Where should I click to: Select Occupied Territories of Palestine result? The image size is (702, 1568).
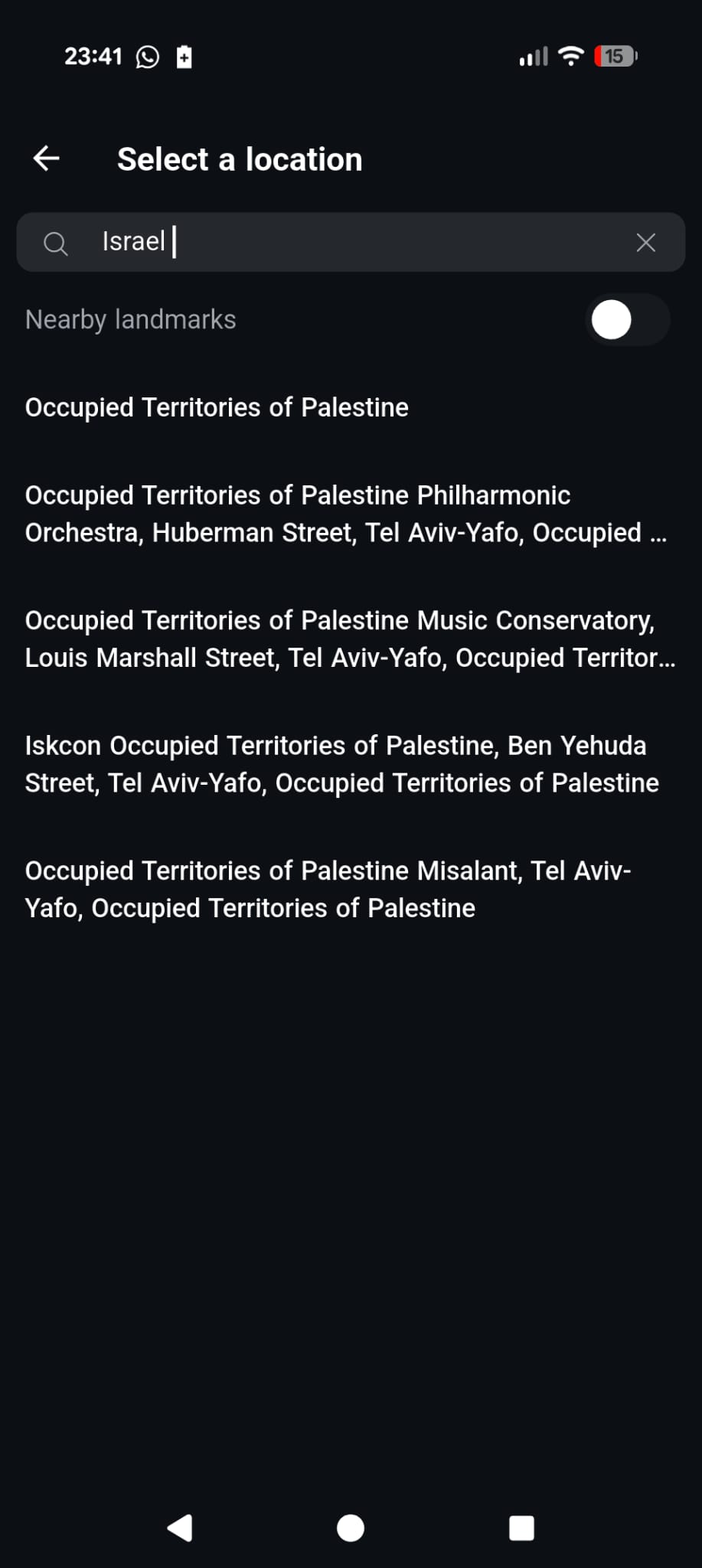(217, 407)
